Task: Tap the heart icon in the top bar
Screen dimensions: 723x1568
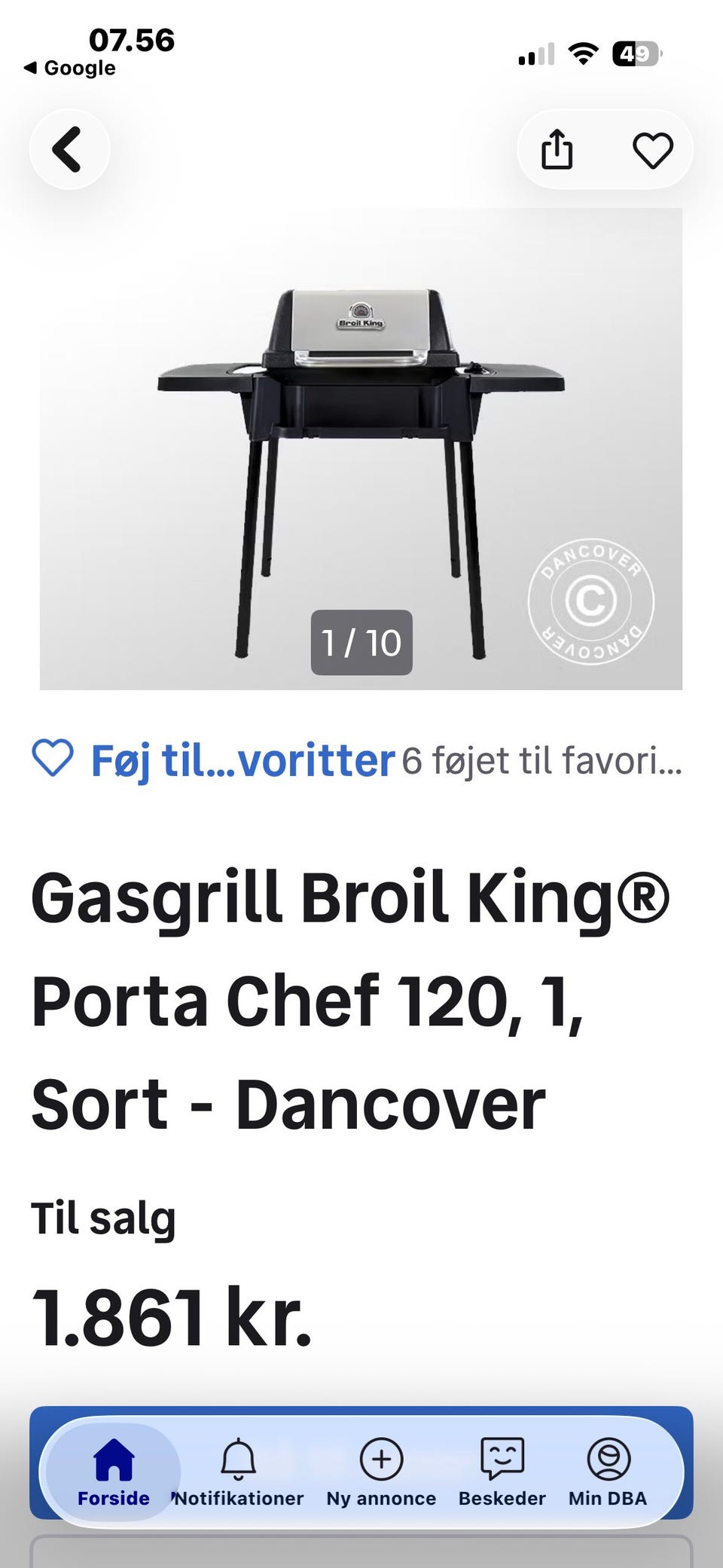Action: 652,149
